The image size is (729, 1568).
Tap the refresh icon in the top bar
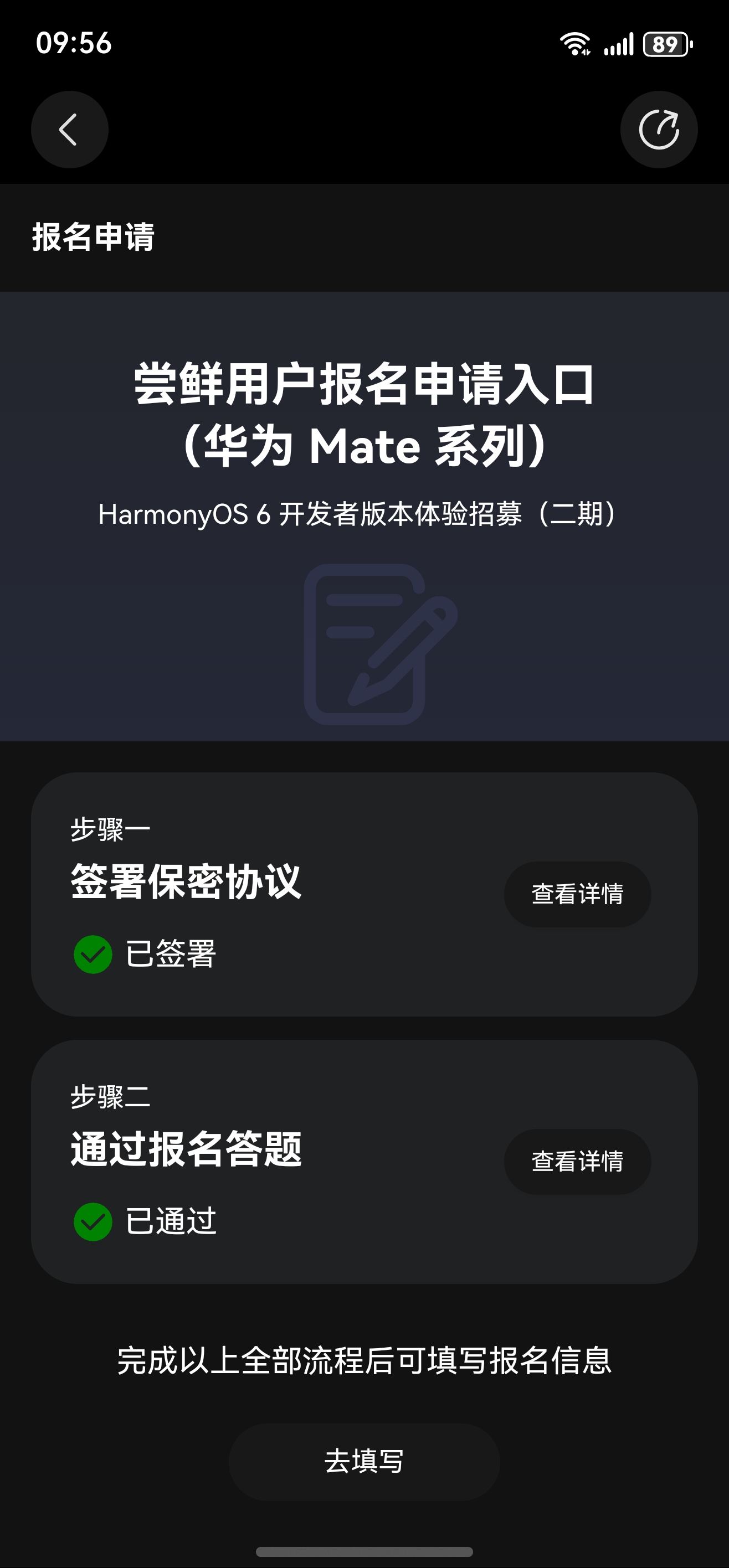click(x=658, y=130)
